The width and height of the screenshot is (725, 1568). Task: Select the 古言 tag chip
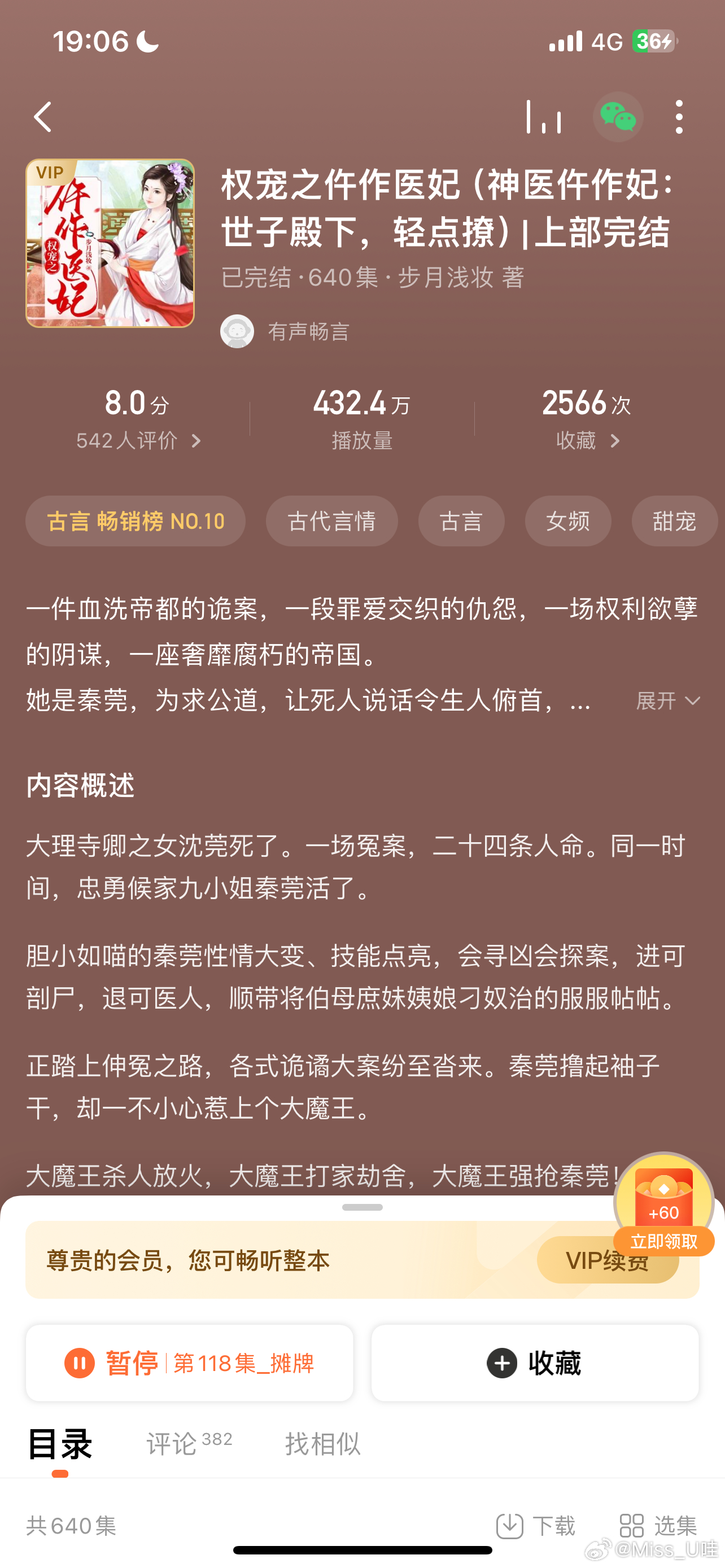click(461, 521)
